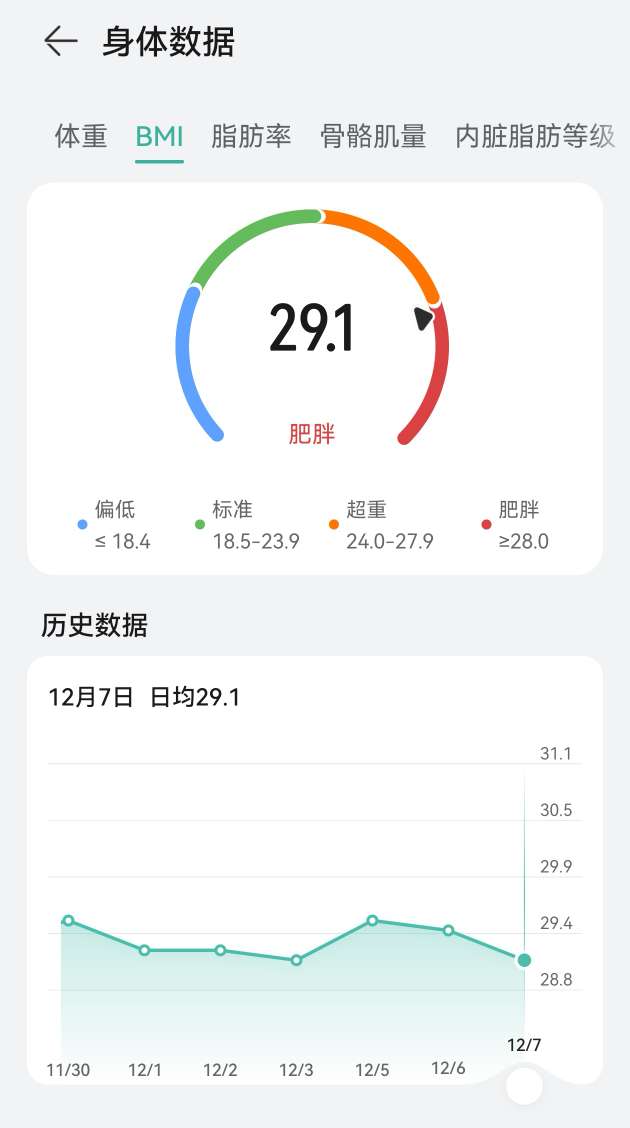
Task: Switch to the 内脏脂肪等级 tab
Action: coord(535,136)
